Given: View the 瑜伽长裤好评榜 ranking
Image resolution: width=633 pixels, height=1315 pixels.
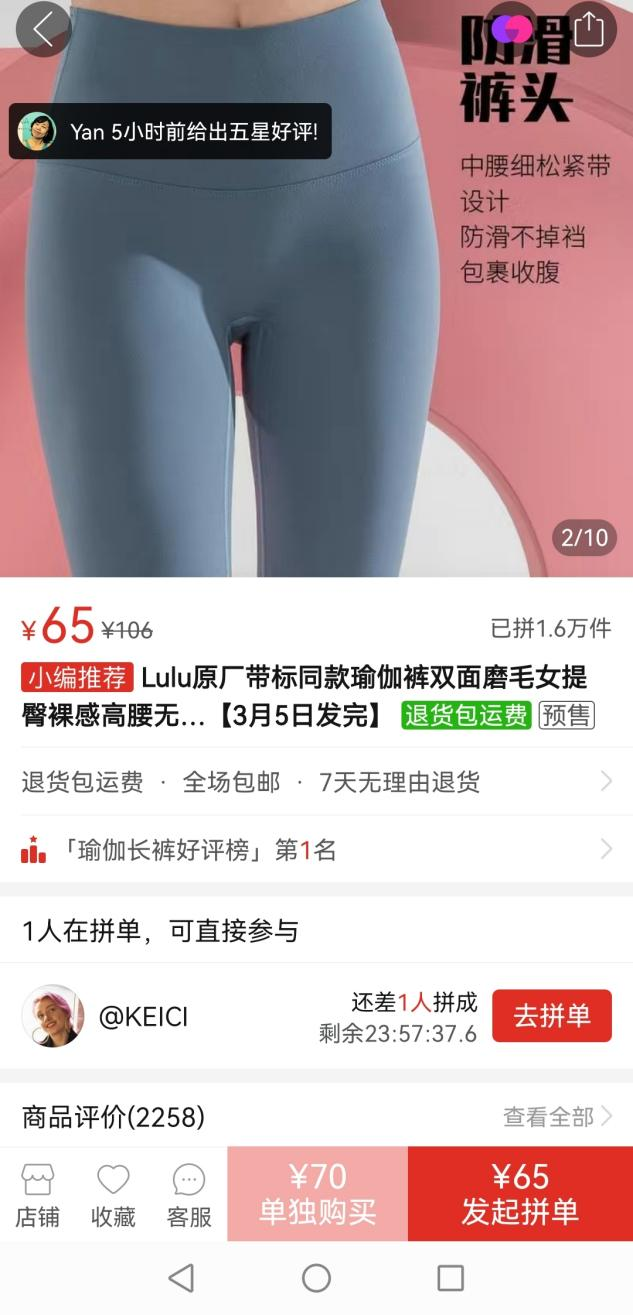Looking at the screenshot, I should tap(316, 850).
